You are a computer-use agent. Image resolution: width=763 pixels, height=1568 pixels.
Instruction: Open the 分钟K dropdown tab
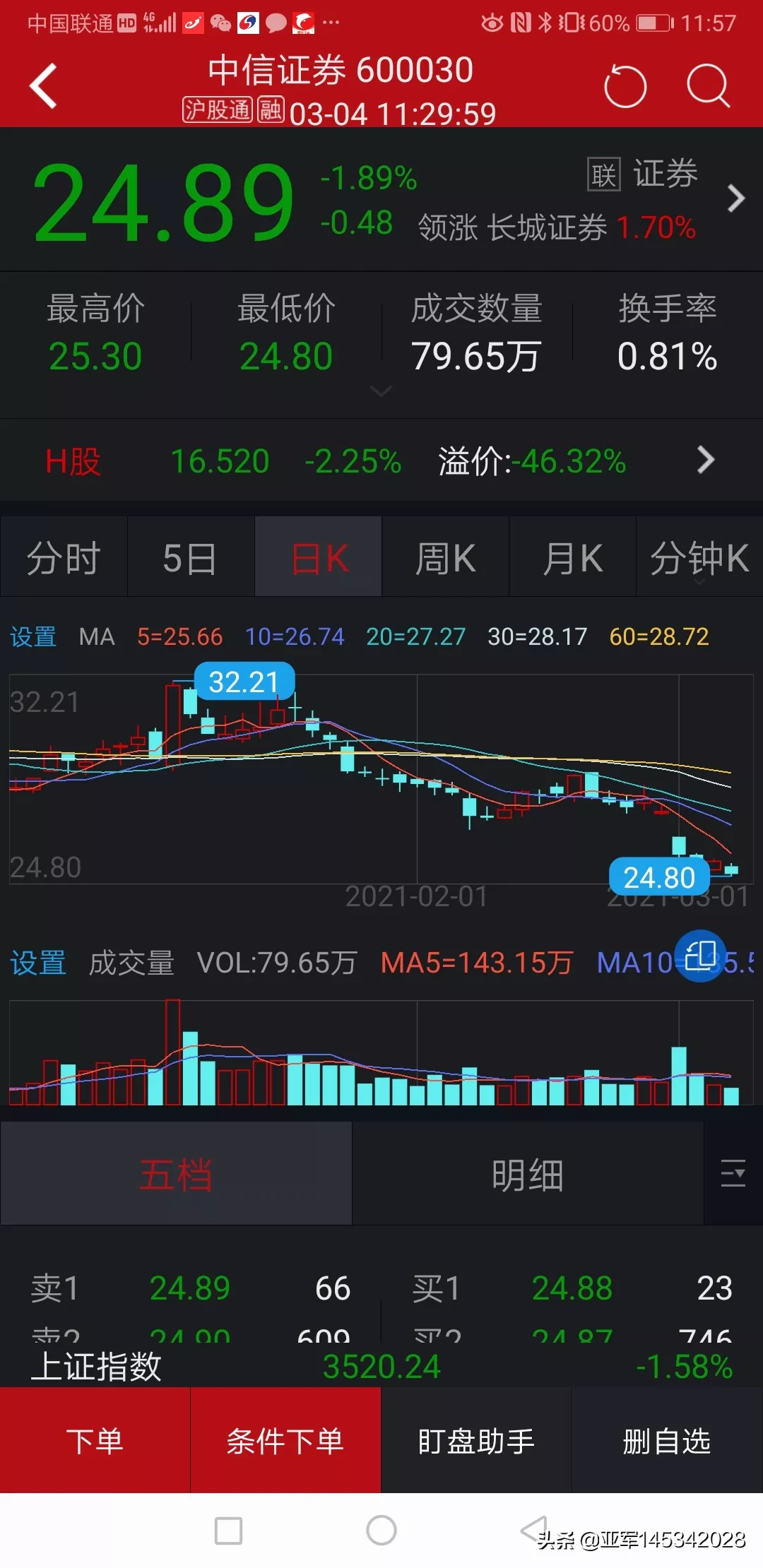tap(699, 559)
